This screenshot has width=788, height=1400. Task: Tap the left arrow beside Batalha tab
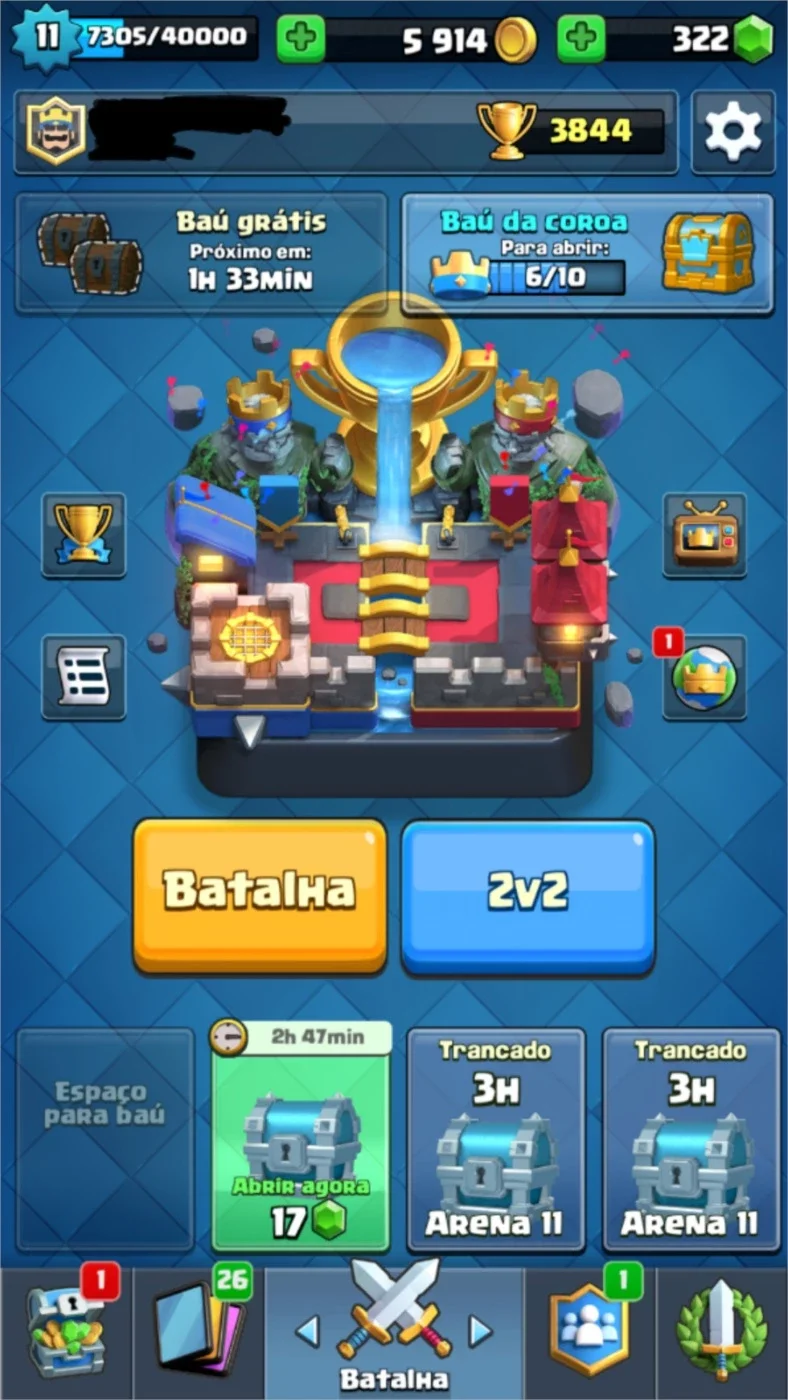pos(308,1331)
